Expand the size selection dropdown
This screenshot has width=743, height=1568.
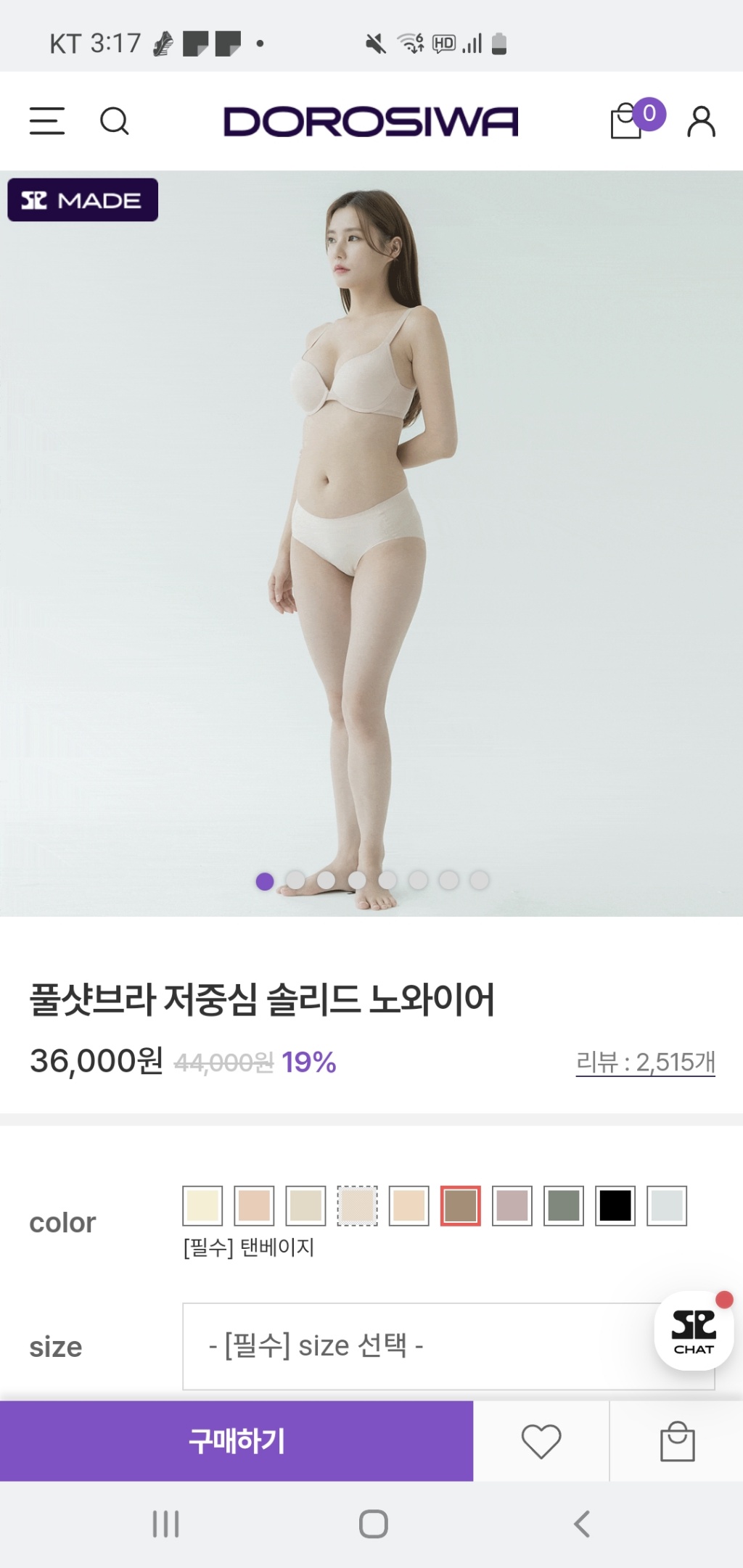421,1346
